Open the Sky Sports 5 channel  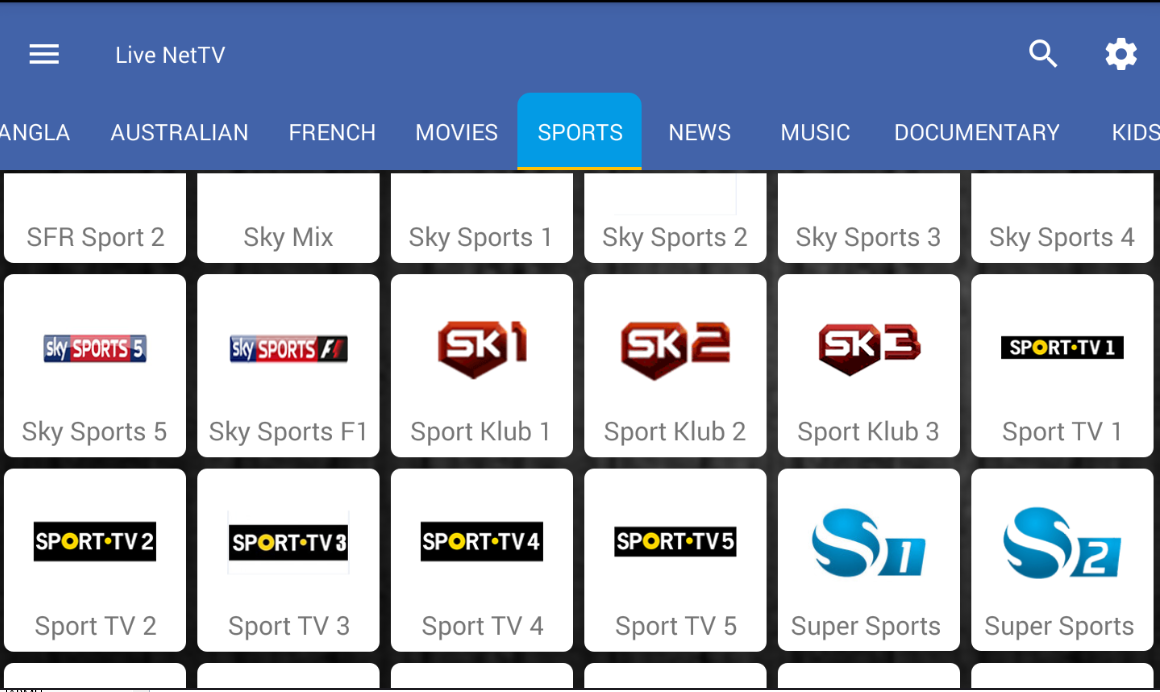[x=95, y=365]
